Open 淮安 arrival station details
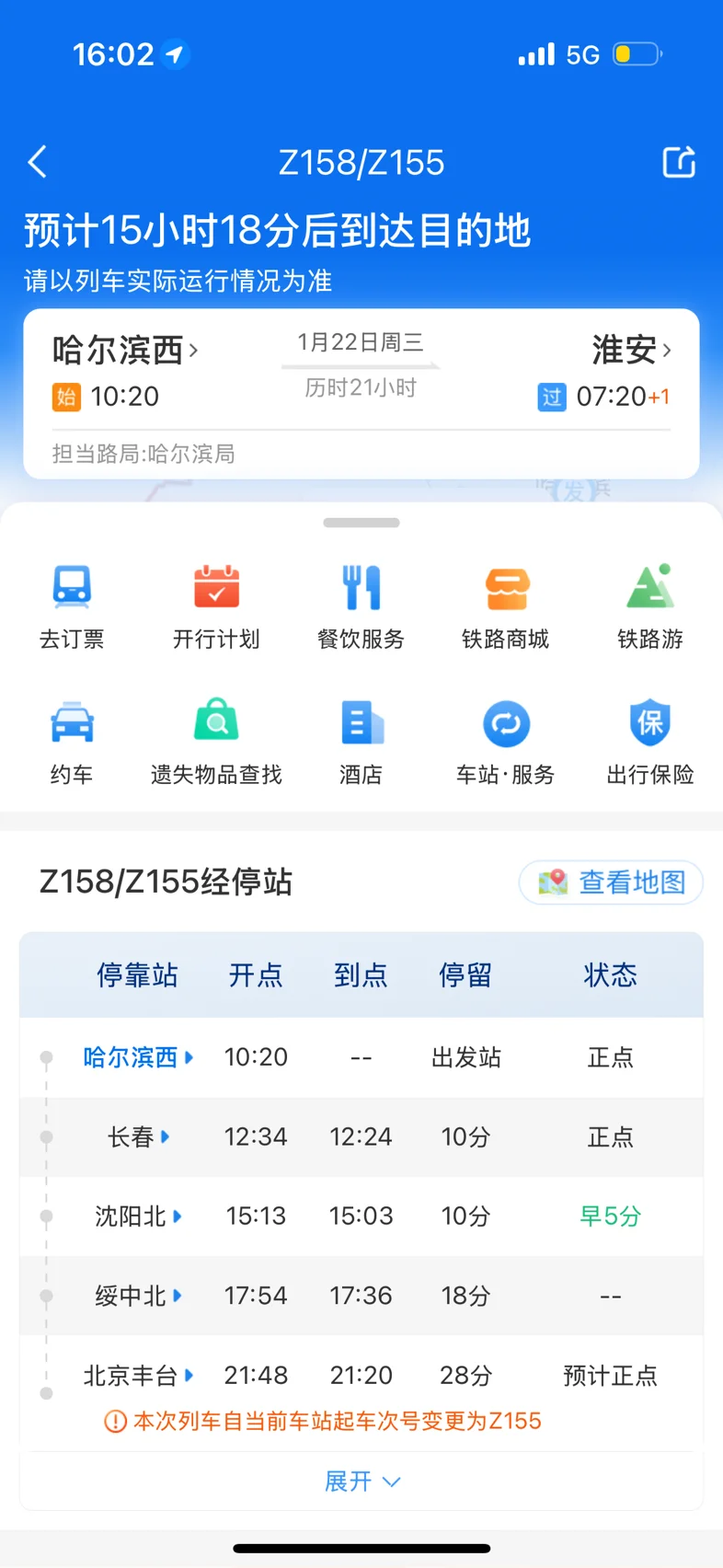 pos(631,351)
